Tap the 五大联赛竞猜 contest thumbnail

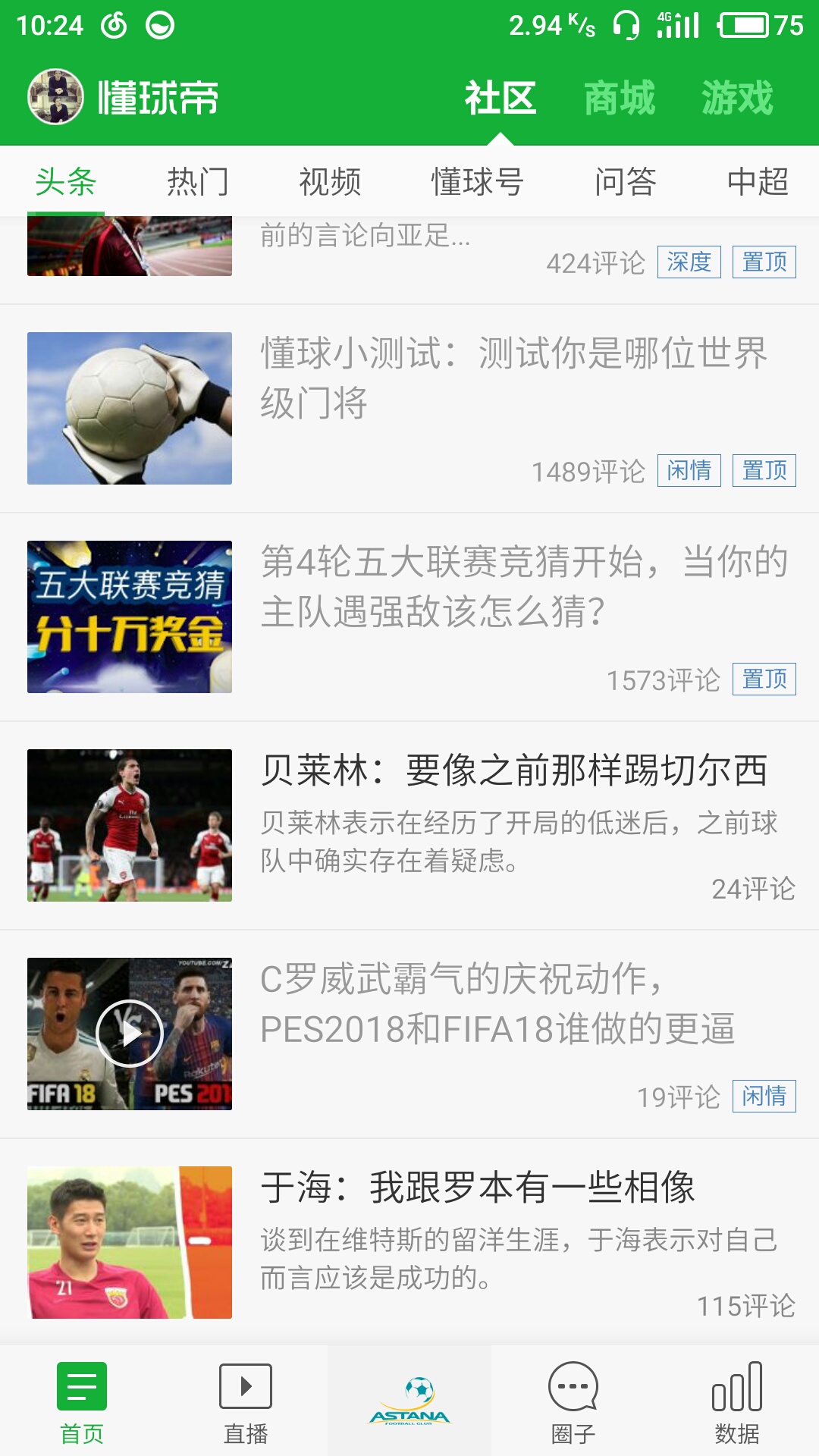pos(129,616)
